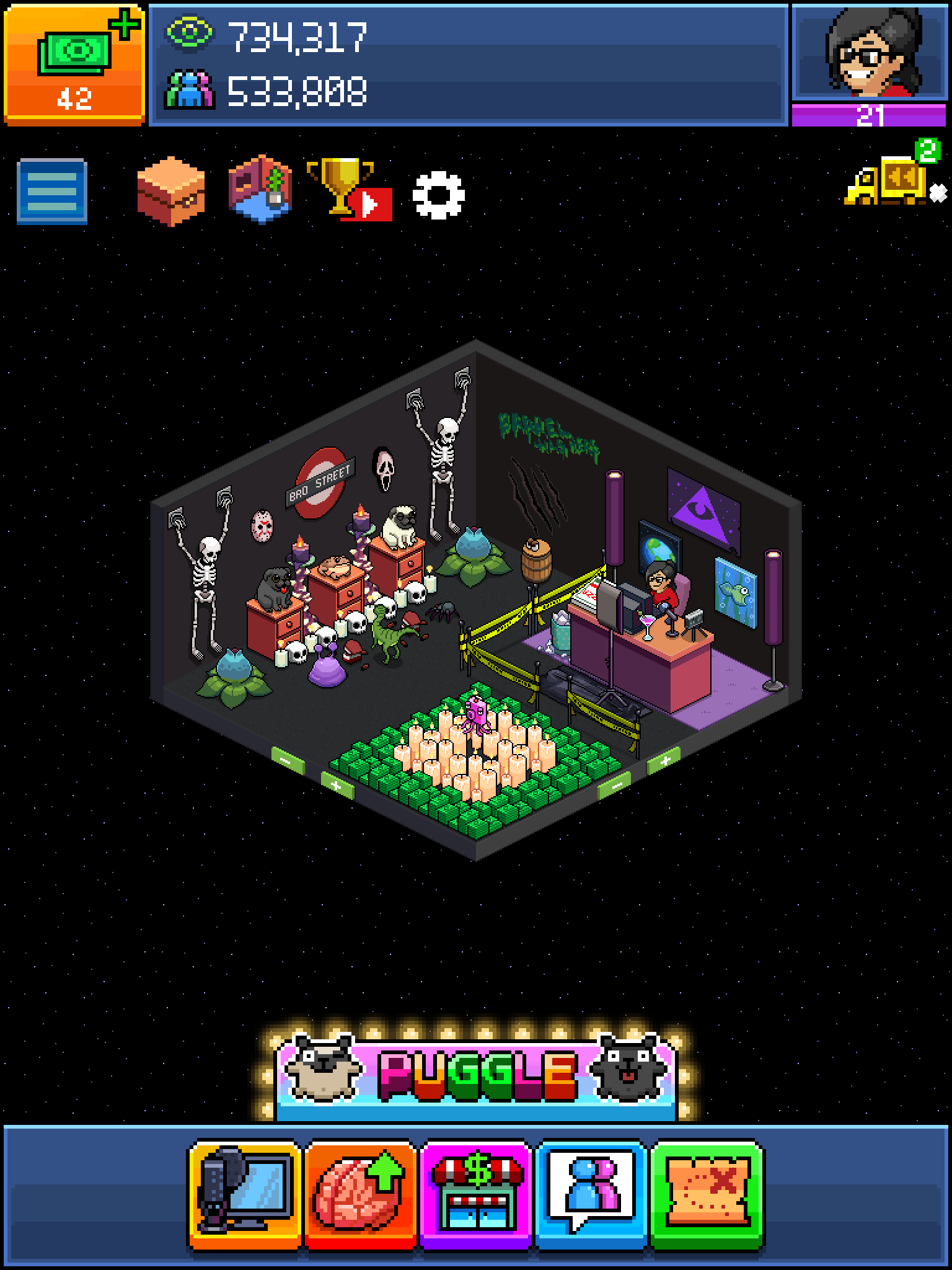Open the room editor icon
The width and height of the screenshot is (952, 1270).
(x=260, y=190)
